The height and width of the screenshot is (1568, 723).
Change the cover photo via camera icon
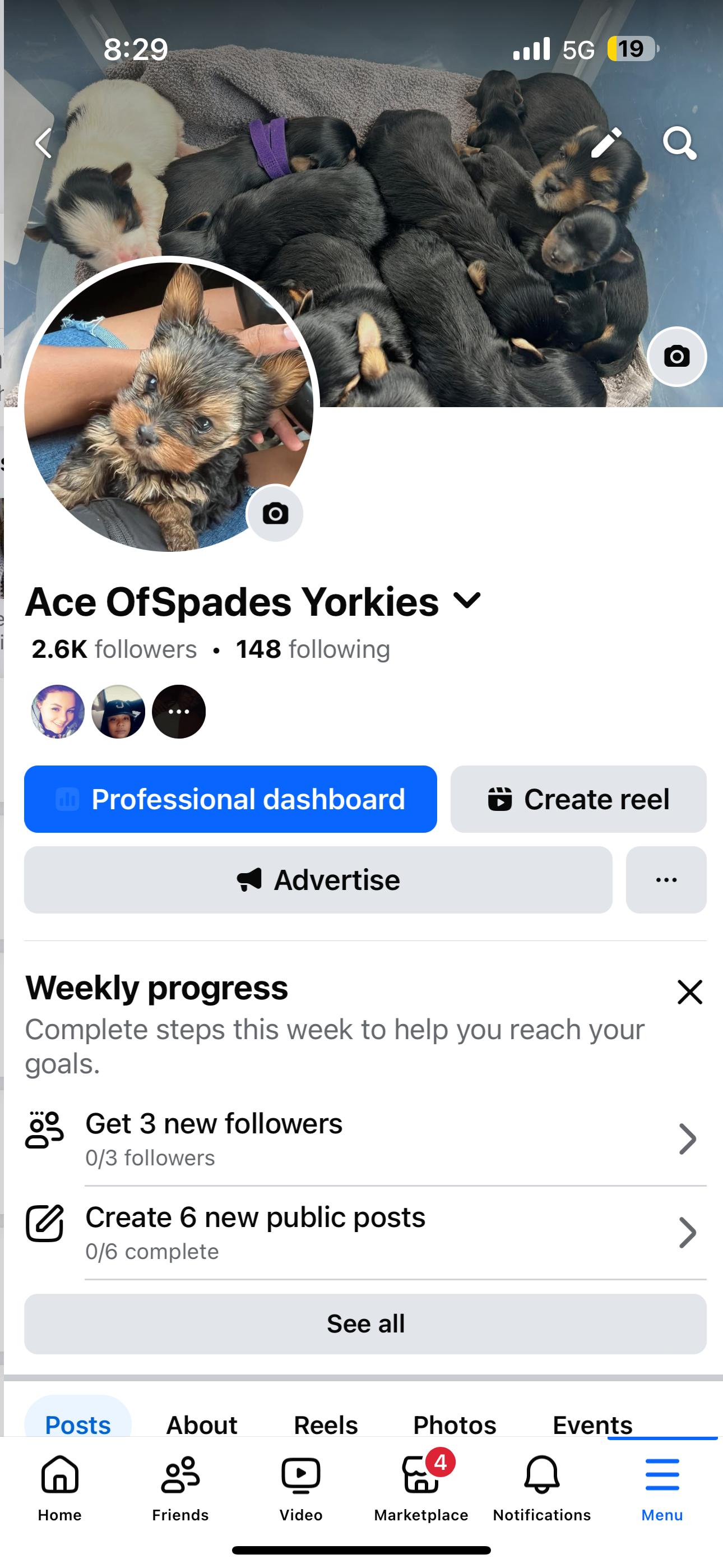676,356
